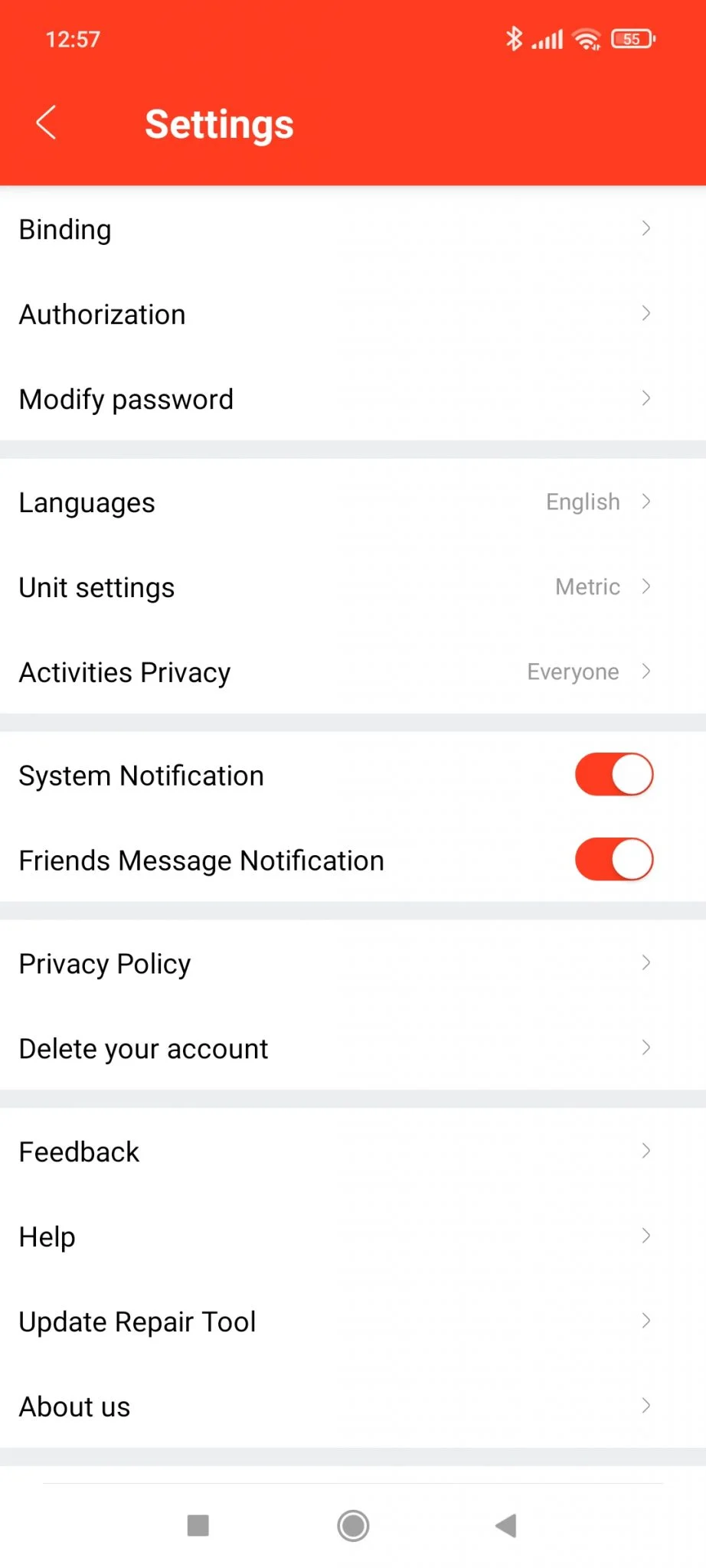Open Authorization settings
The height and width of the screenshot is (1568, 706).
click(x=352, y=314)
